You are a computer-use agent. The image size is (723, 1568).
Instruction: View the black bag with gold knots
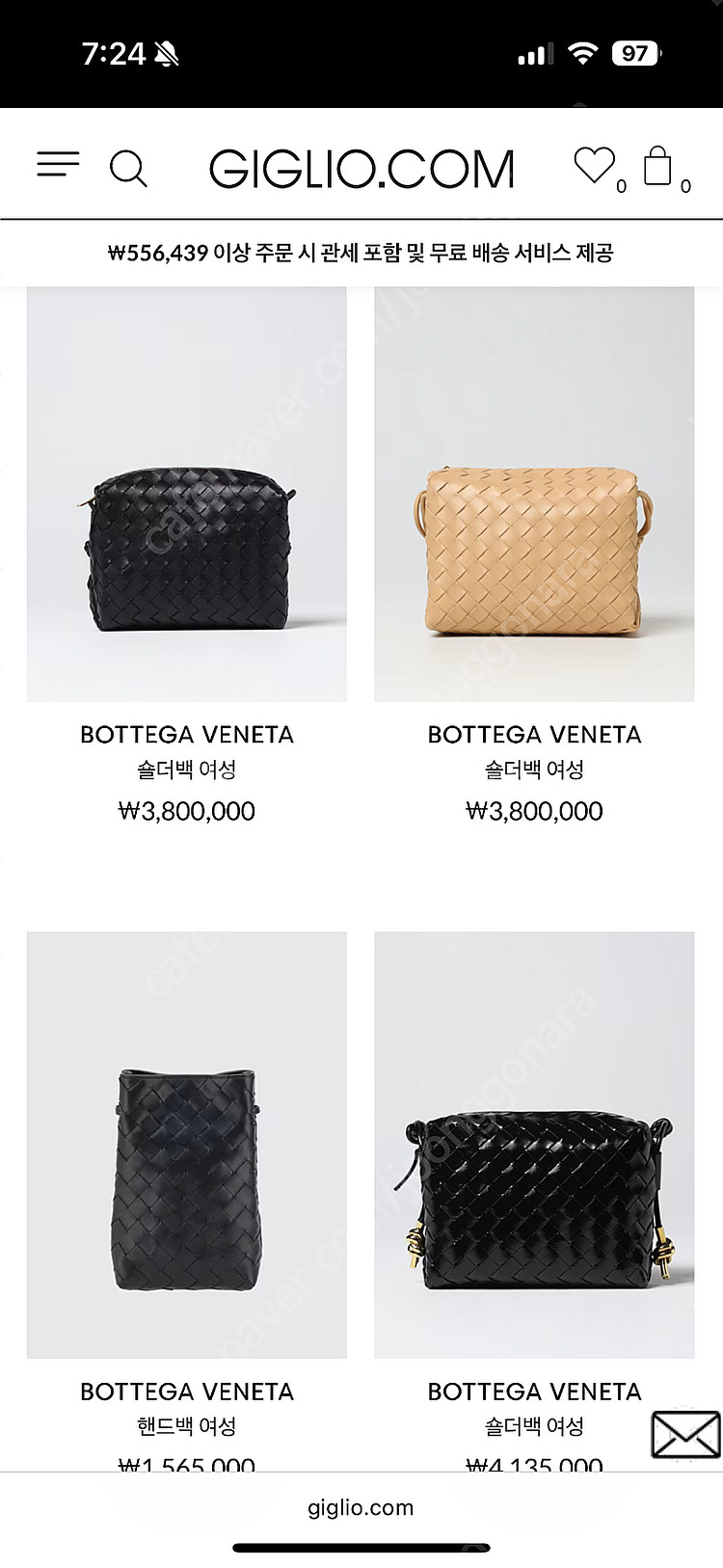point(534,1145)
